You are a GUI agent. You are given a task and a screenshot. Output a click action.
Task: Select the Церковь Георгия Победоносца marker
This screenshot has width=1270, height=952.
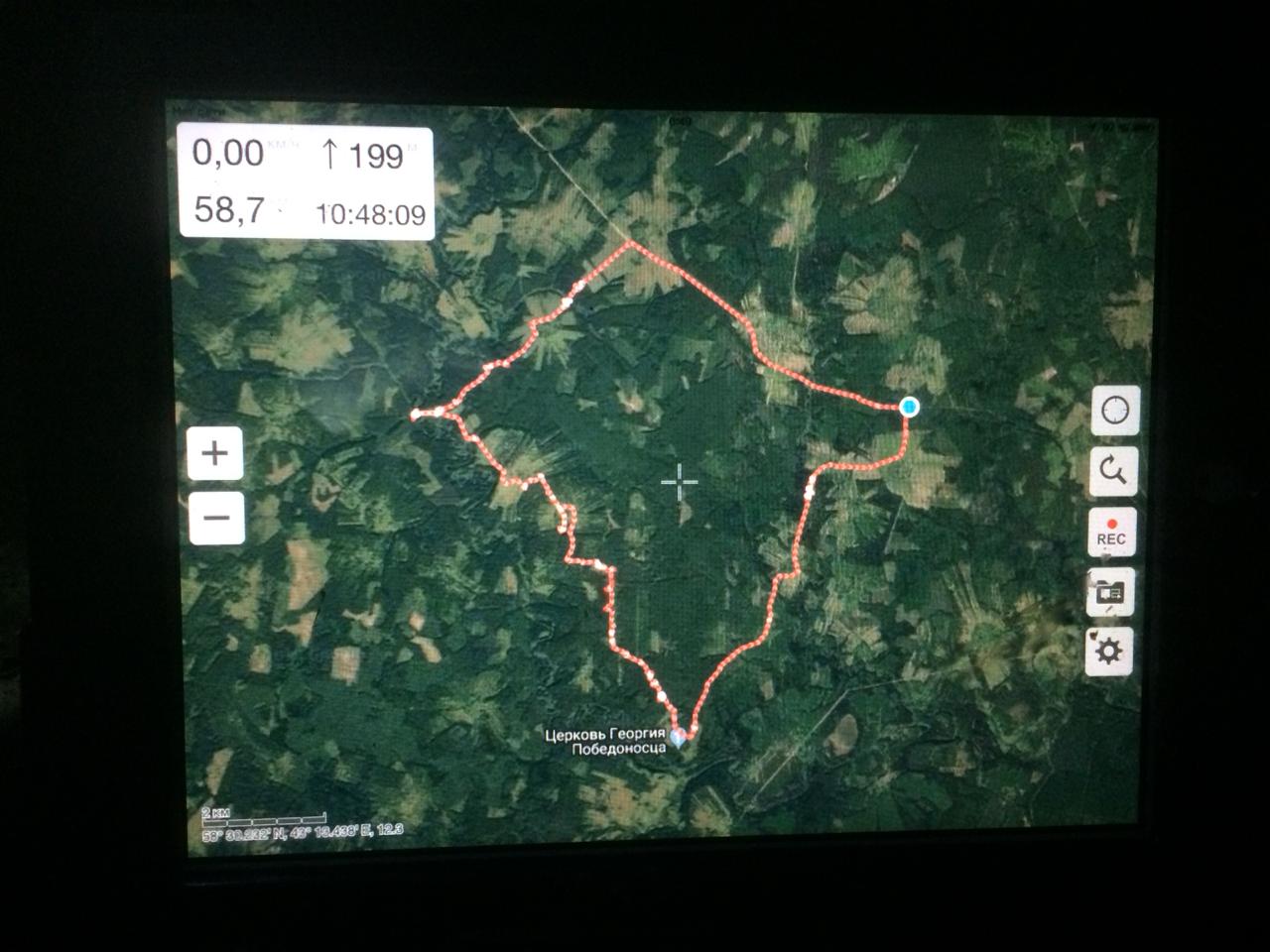[679, 736]
